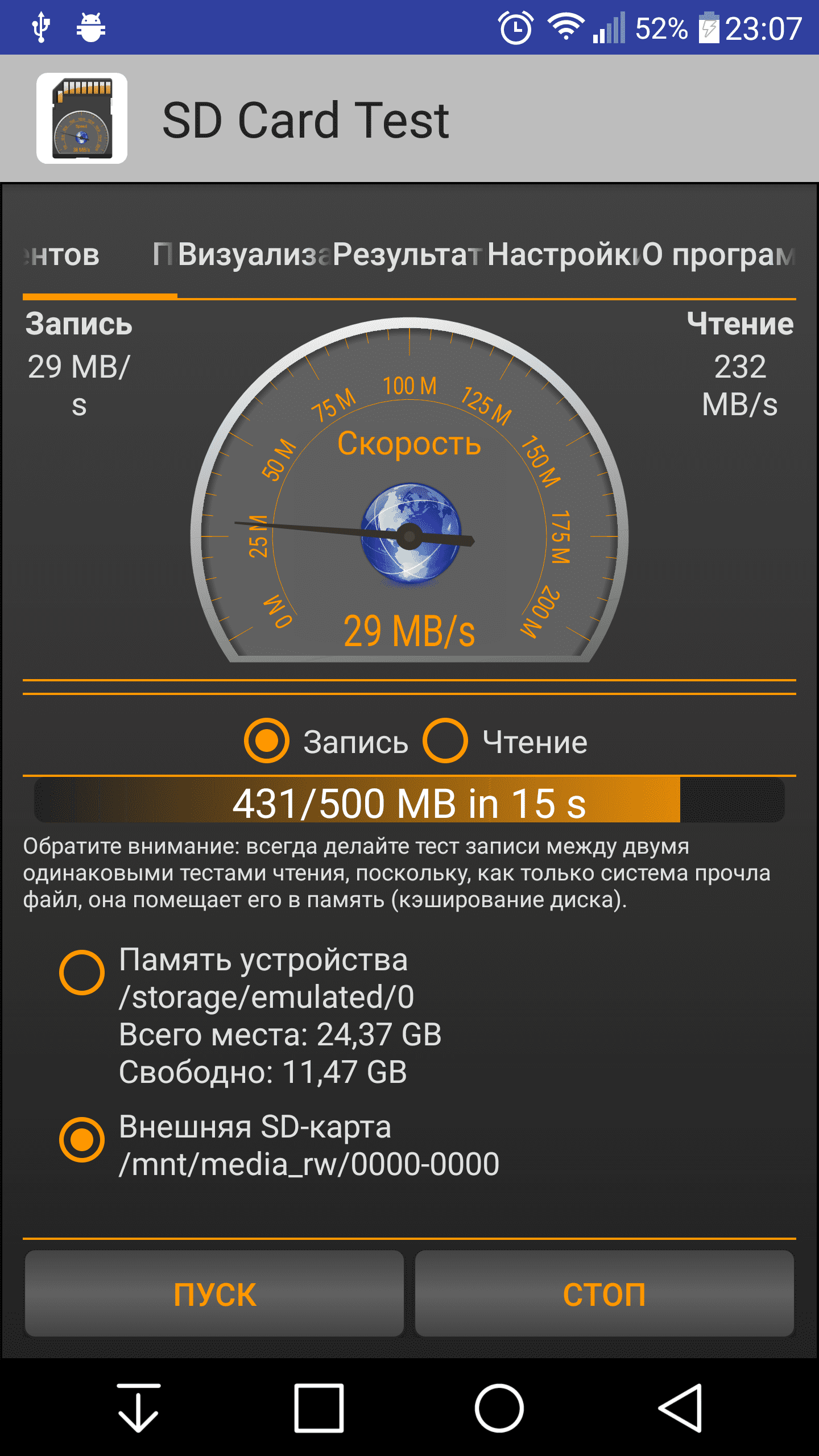Stop the test with СТОП

point(604,1294)
